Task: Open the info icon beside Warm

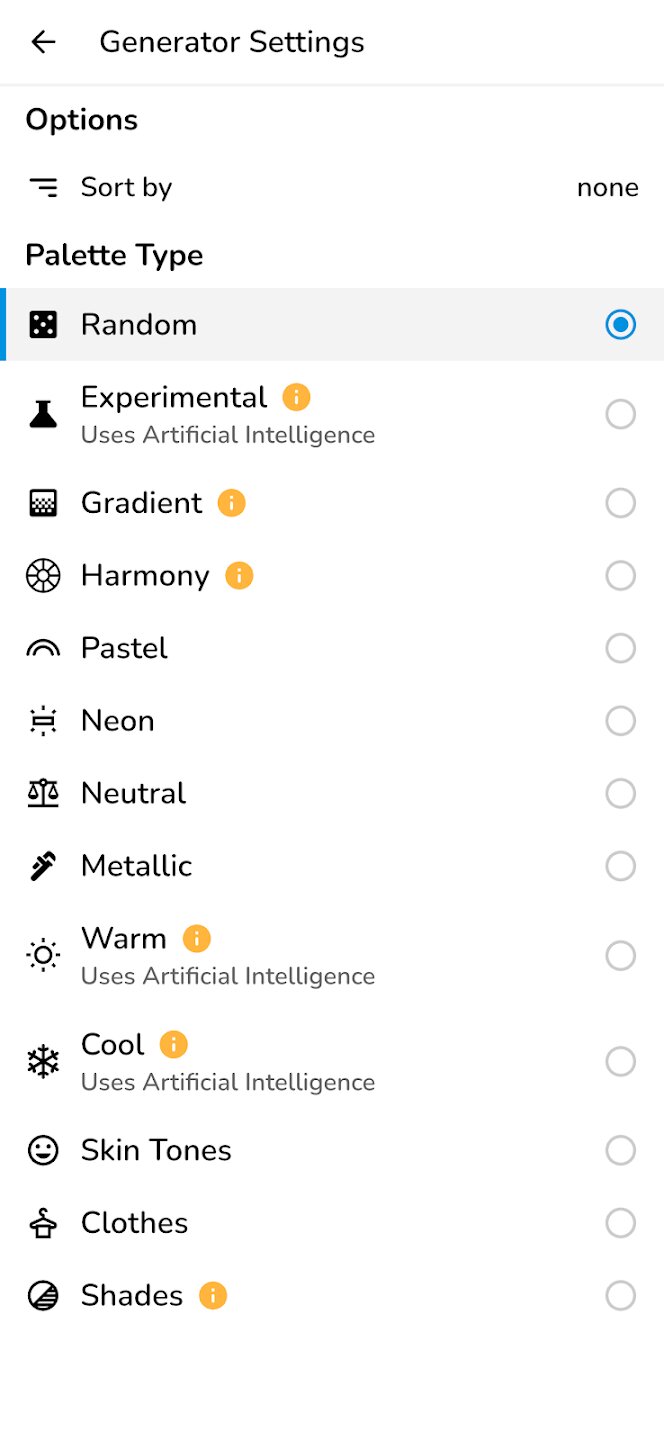Action: point(197,939)
